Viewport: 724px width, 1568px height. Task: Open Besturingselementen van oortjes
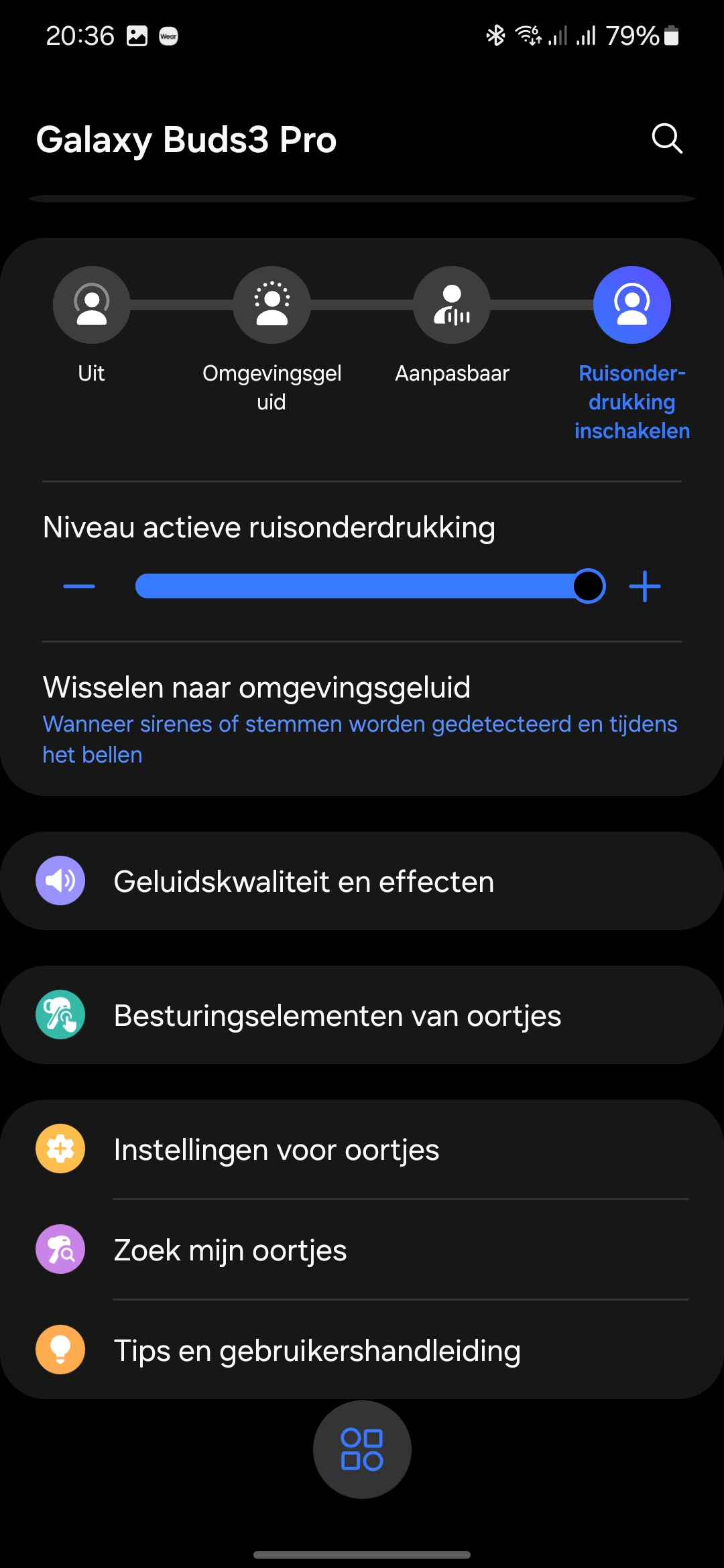click(x=362, y=1015)
